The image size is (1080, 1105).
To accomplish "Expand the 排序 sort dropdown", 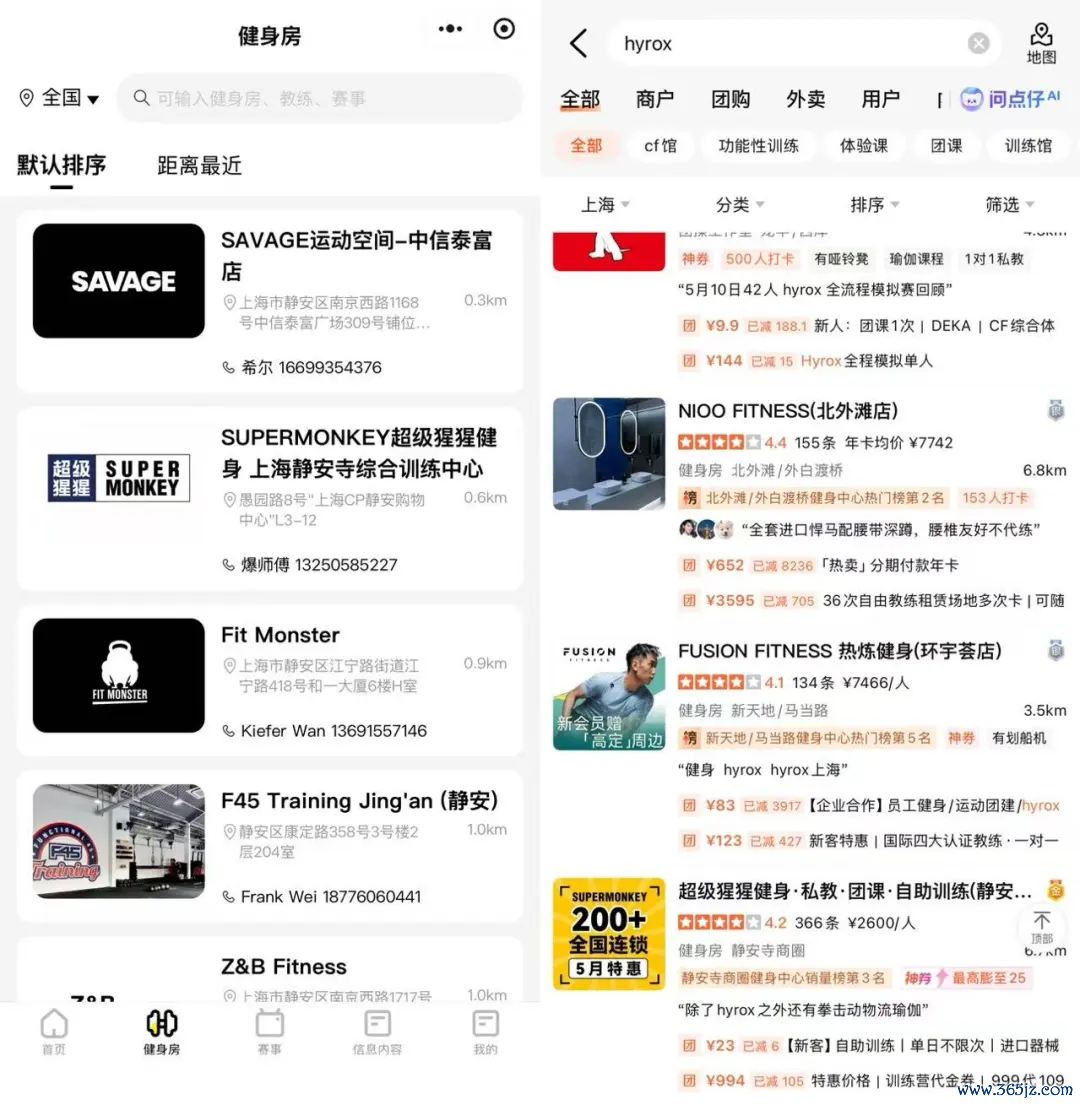I will click(874, 205).
